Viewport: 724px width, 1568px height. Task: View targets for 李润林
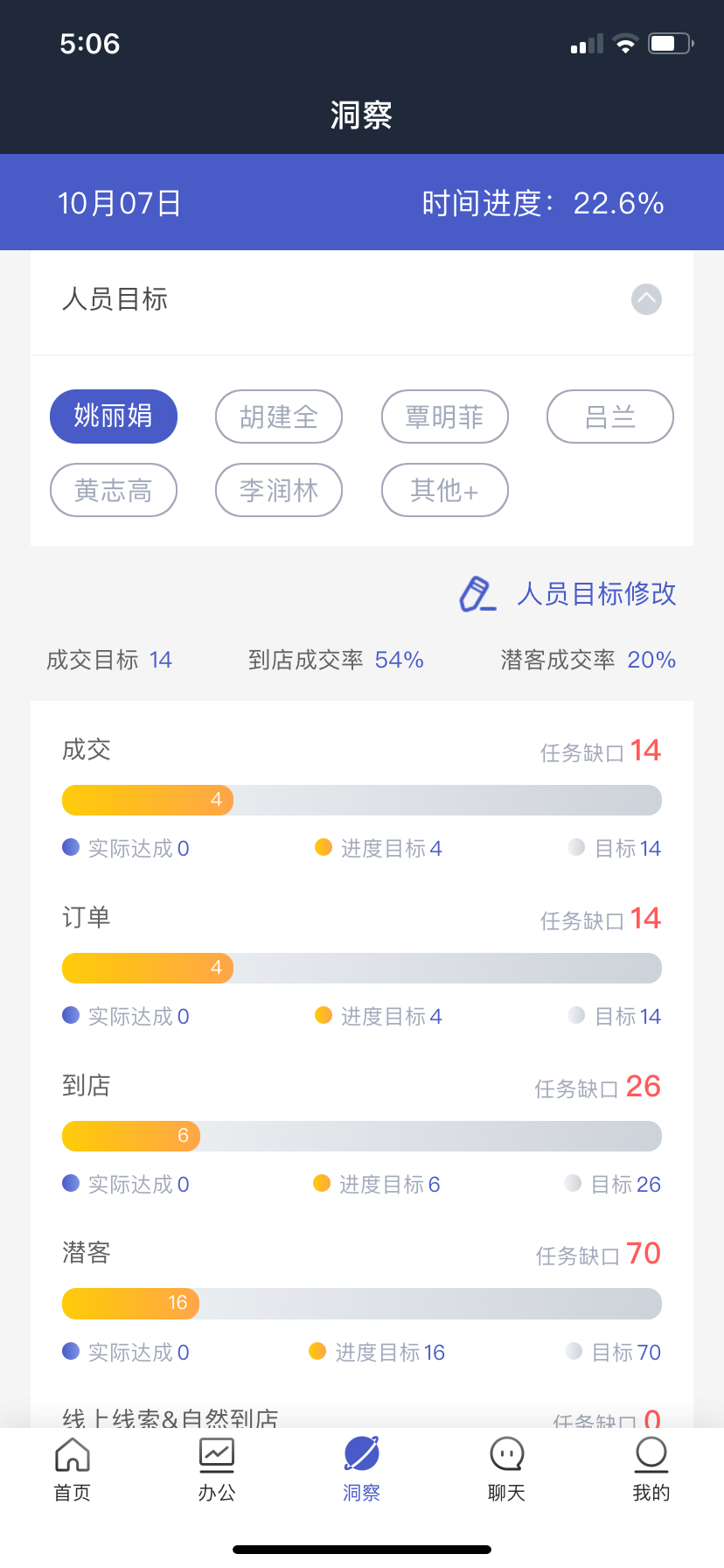279,490
